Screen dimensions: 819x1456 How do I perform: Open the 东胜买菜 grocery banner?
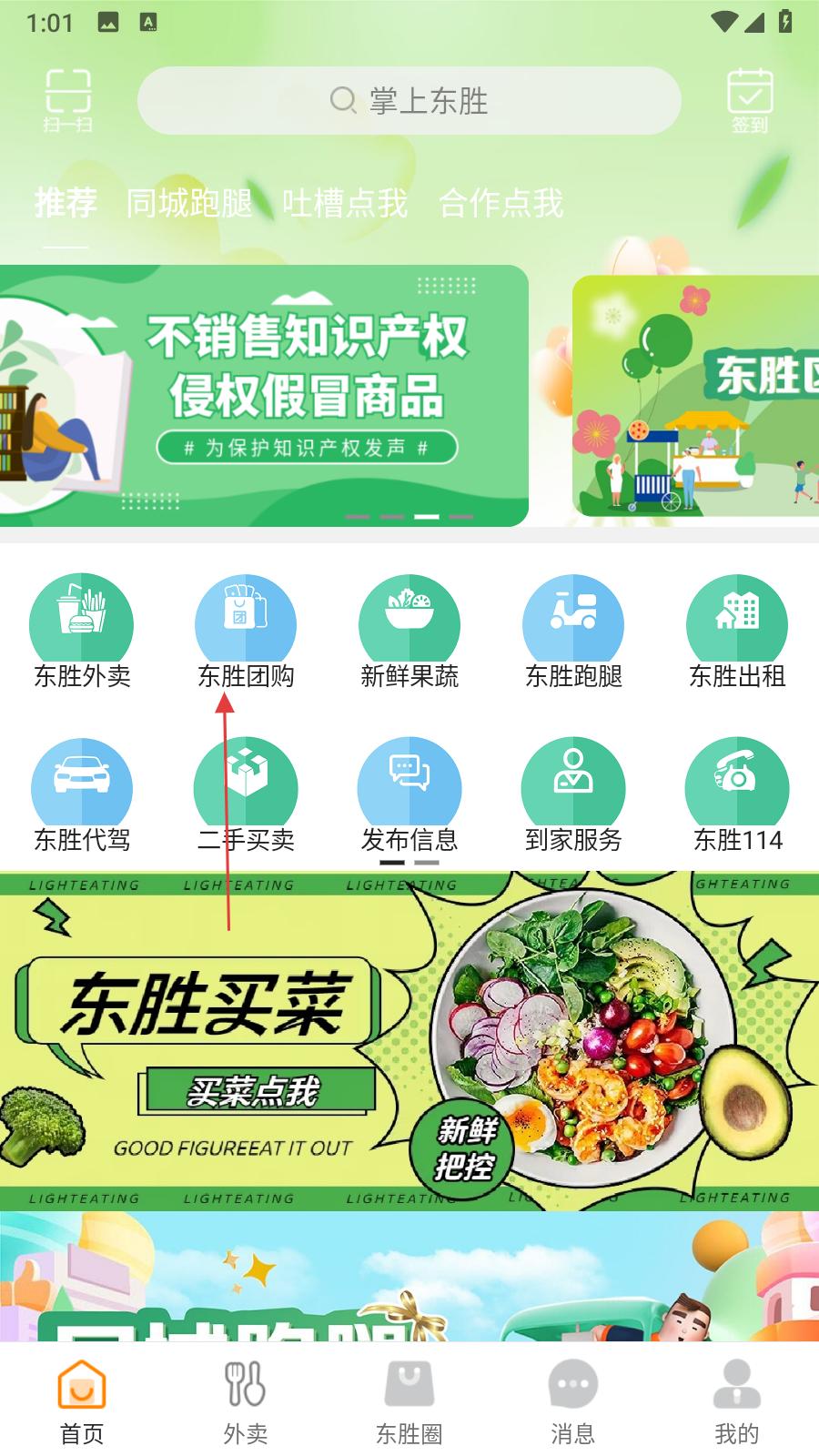409,1040
